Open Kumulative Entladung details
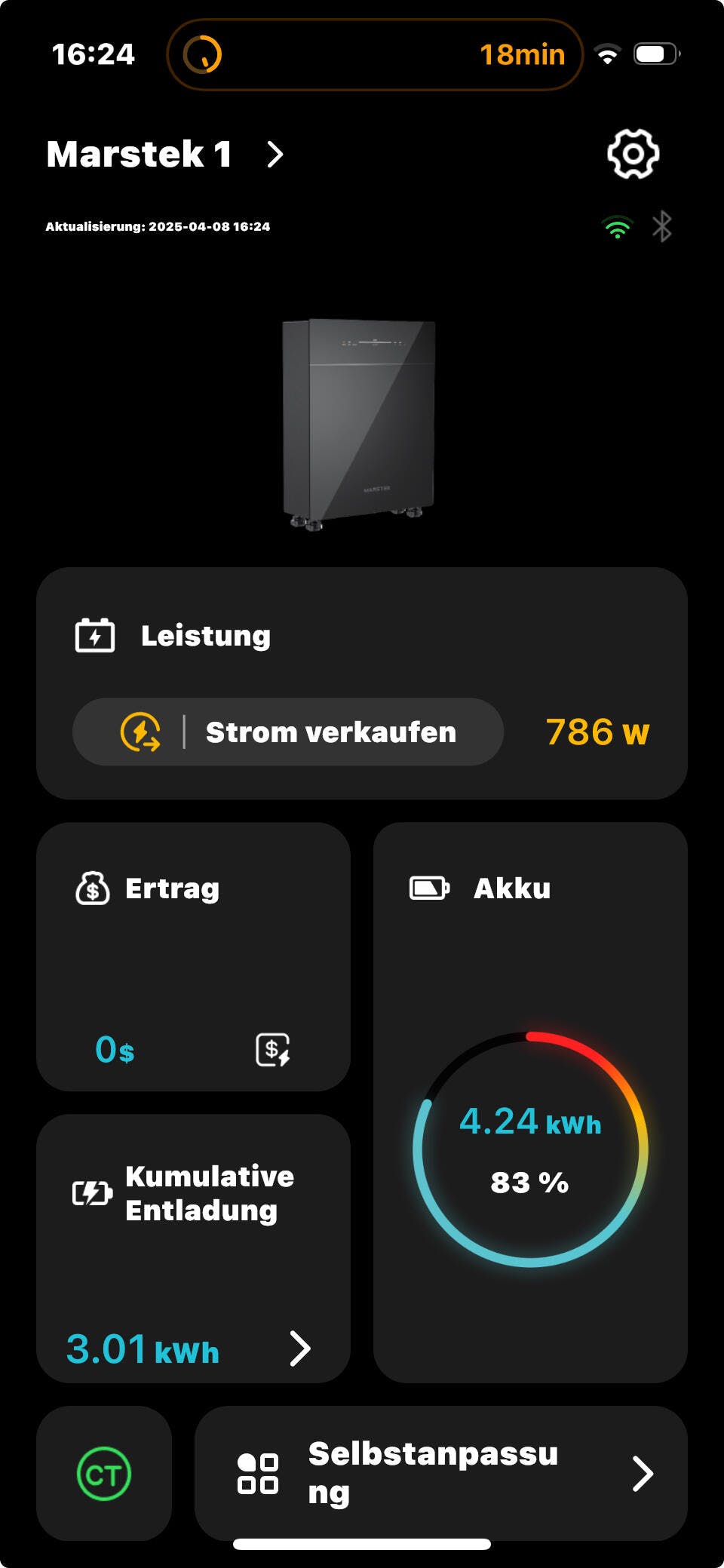Viewport: 724px width, 1568px height. pos(193,1247)
